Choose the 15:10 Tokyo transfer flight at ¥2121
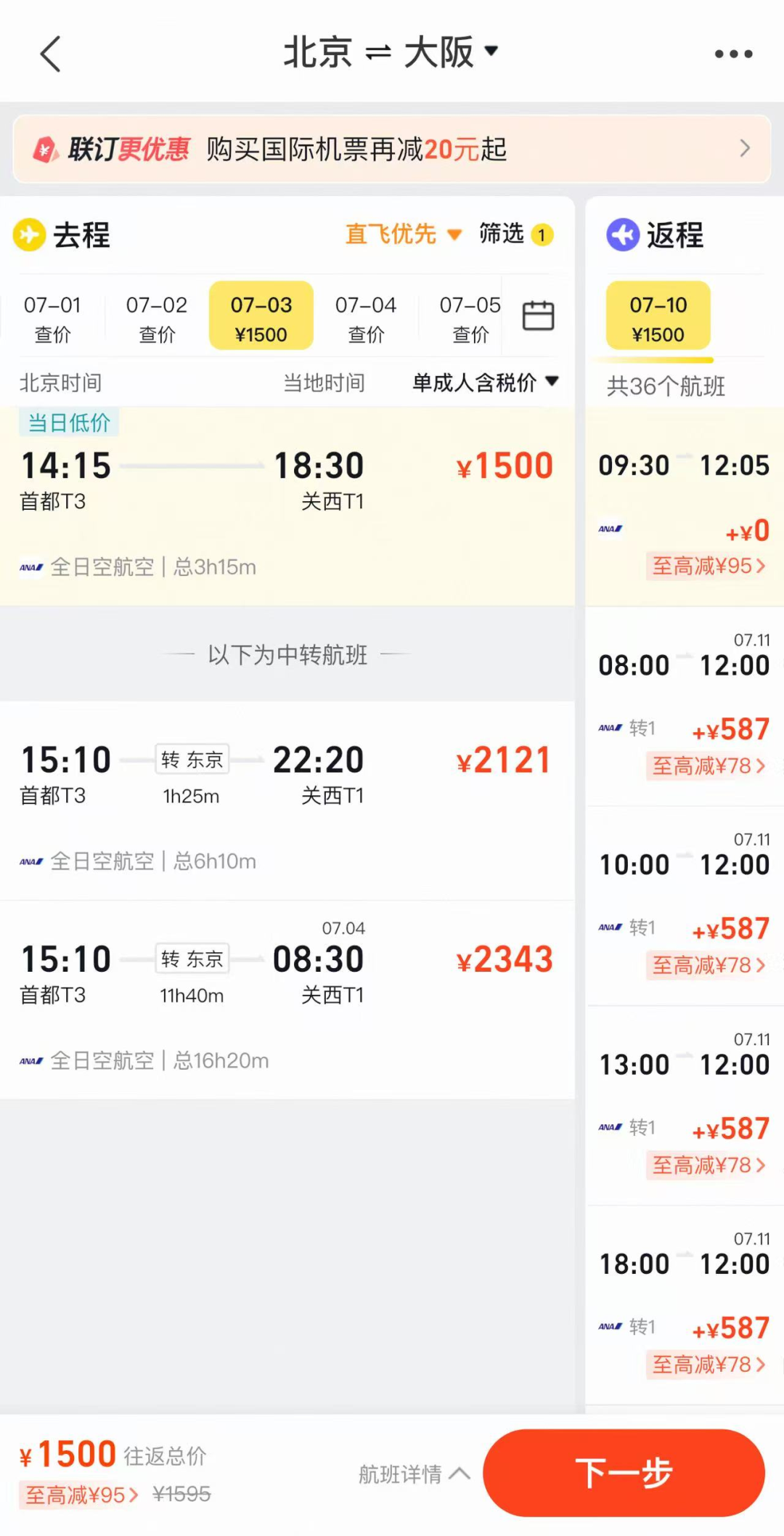784x1536 pixels. coord(287,800)
